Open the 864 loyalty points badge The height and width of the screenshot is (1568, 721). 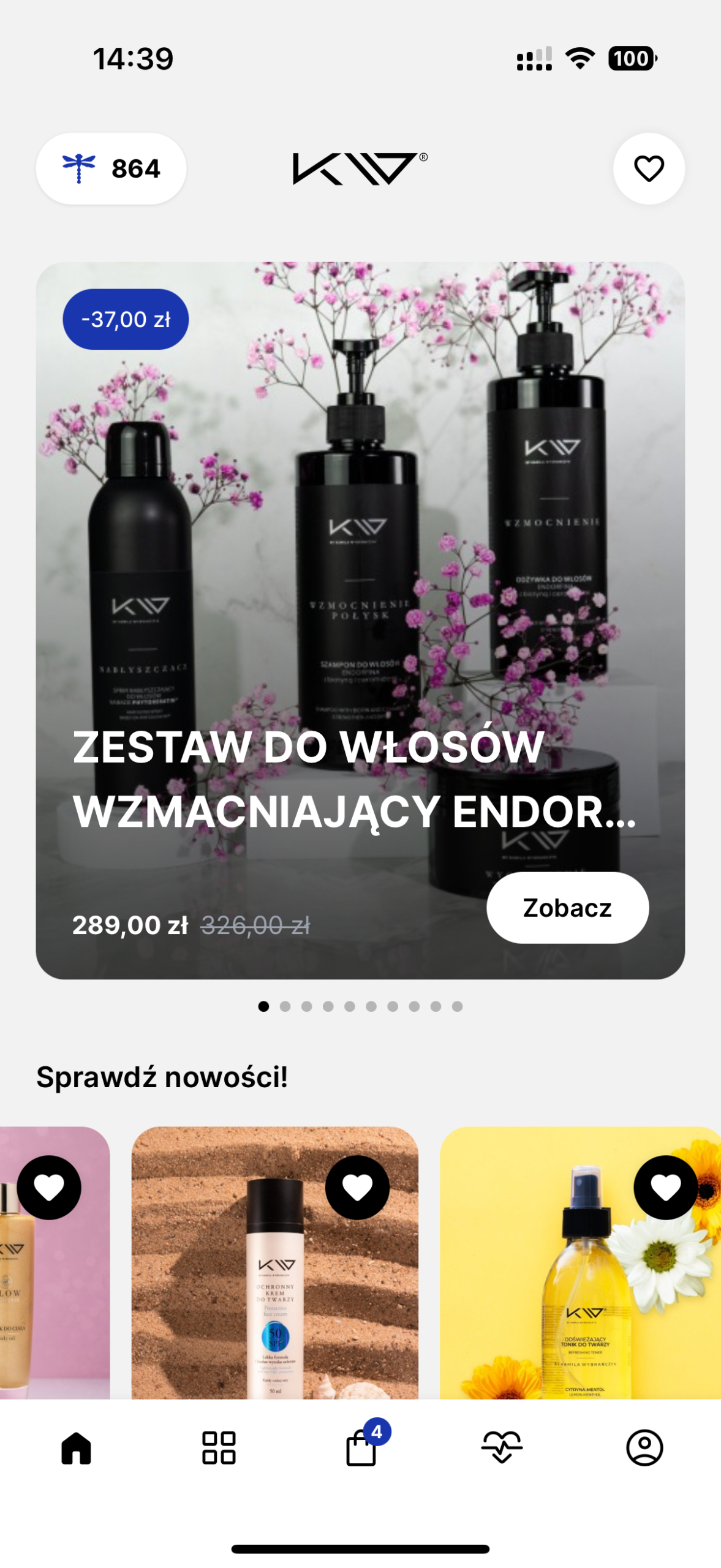point(111,168)
